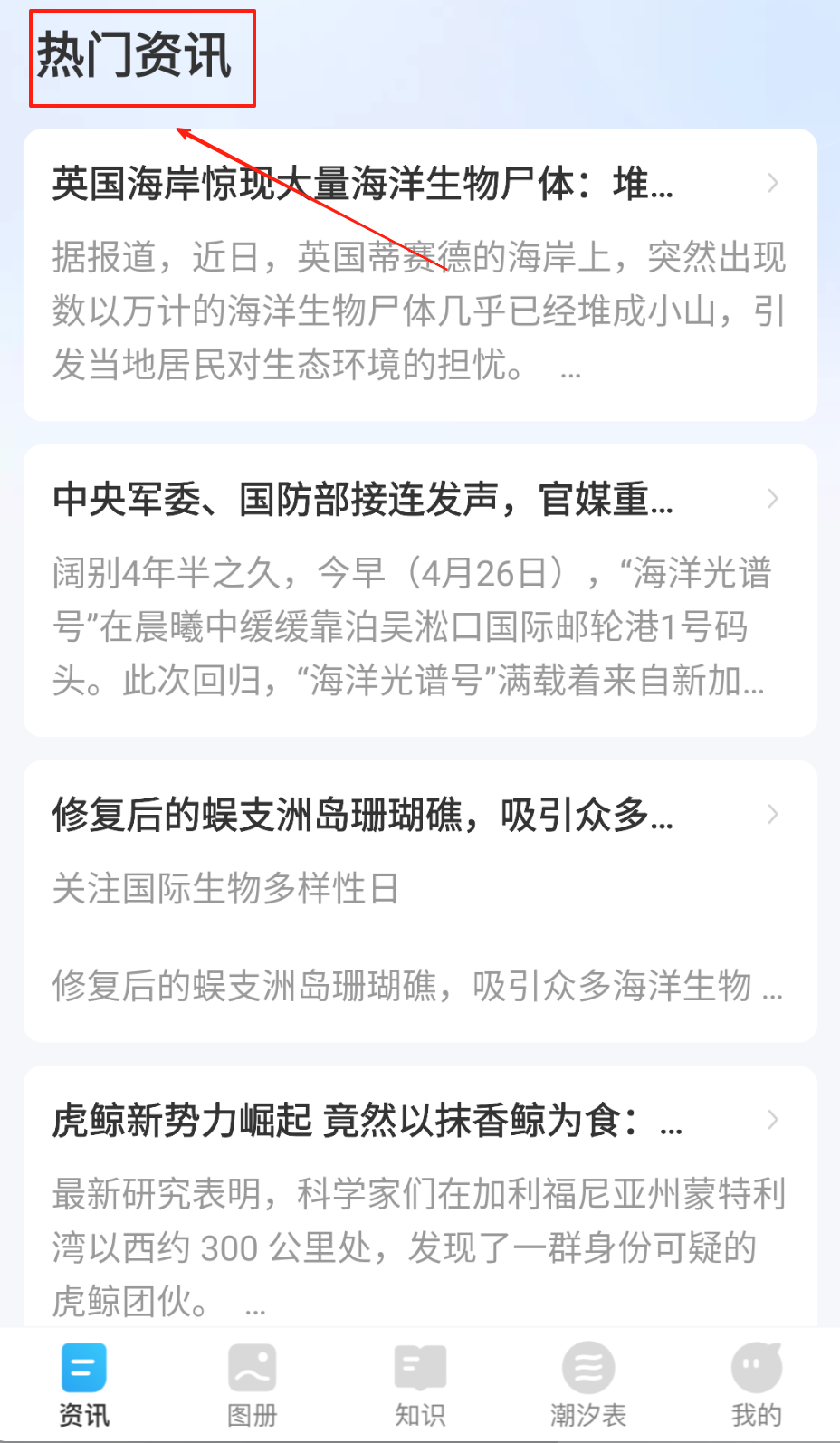Open the 潮汐表 tab
The height and width of the screenshot is (1443, 840).
[588, 1385]
